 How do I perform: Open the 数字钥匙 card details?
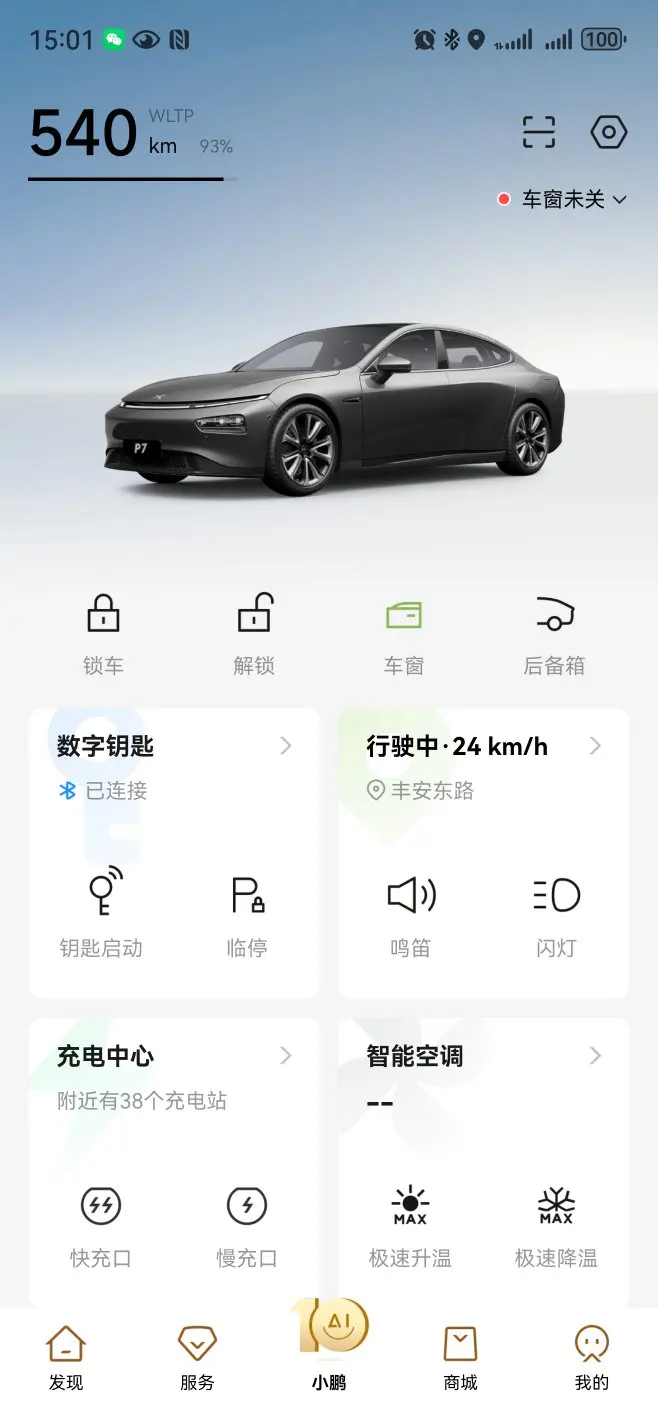point(174,746)
